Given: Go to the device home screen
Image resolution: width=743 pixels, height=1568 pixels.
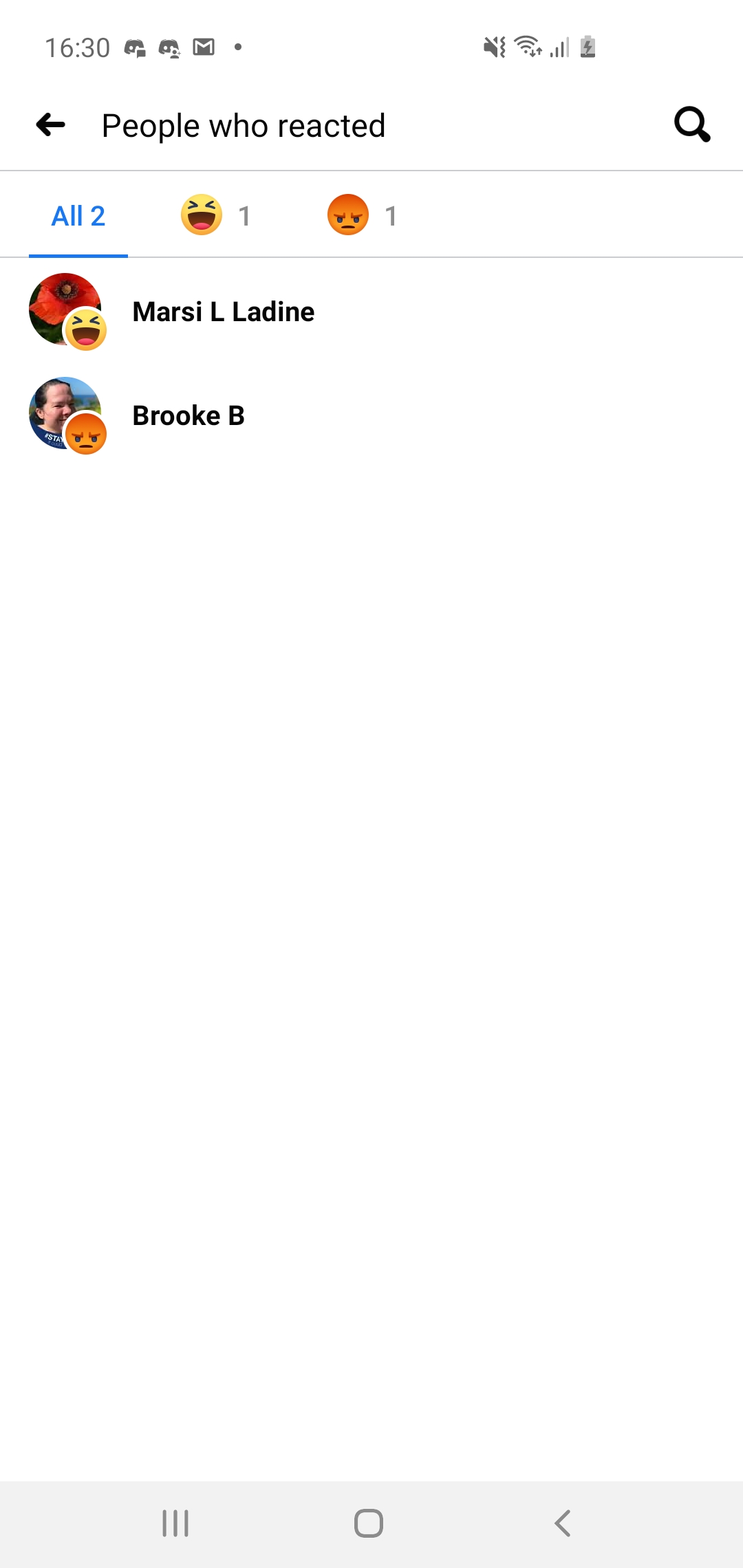Looking at the screenshot, I should tap(369, 1523).
